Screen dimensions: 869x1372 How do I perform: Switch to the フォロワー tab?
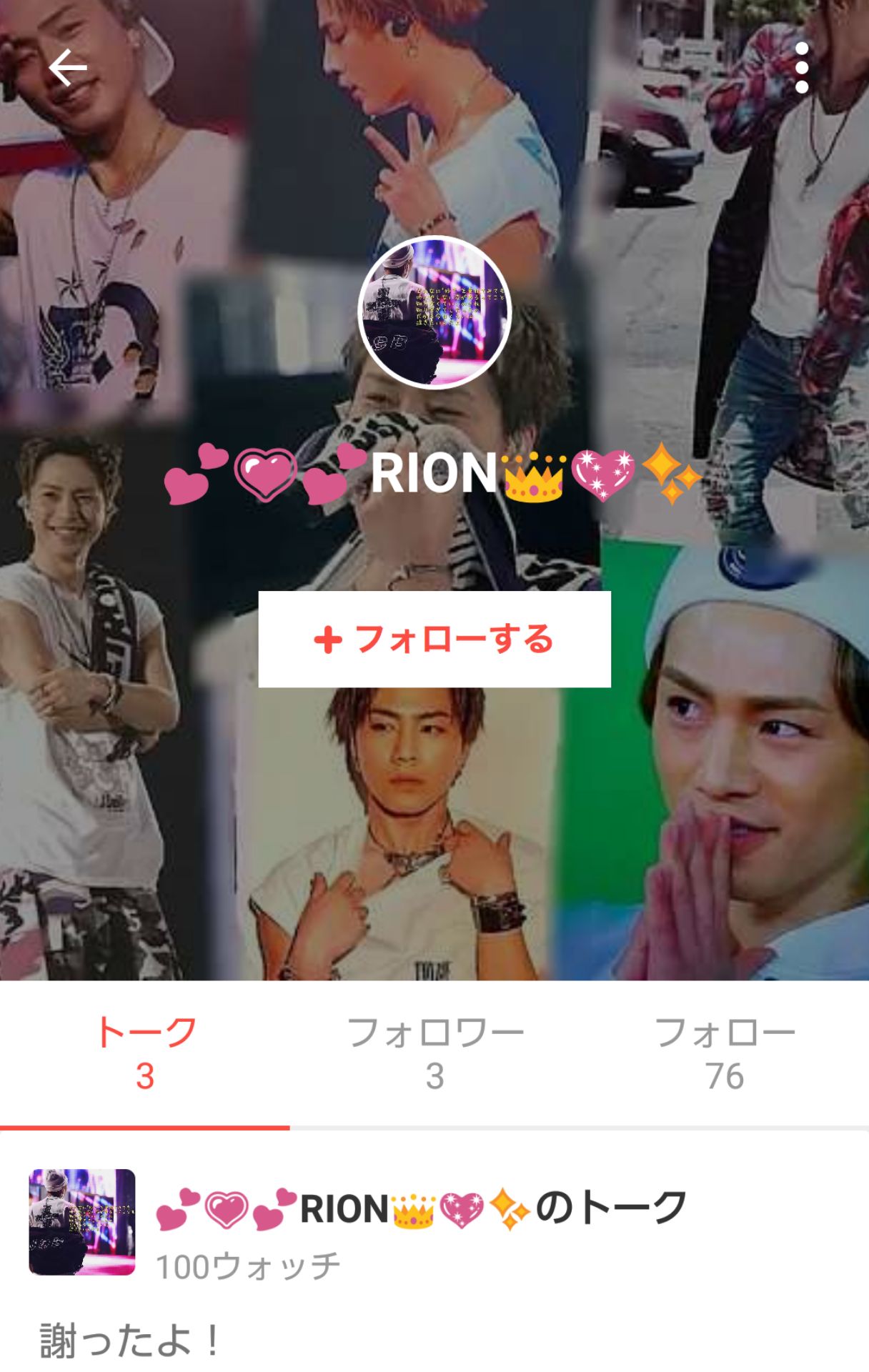(x=434, y=1053)
